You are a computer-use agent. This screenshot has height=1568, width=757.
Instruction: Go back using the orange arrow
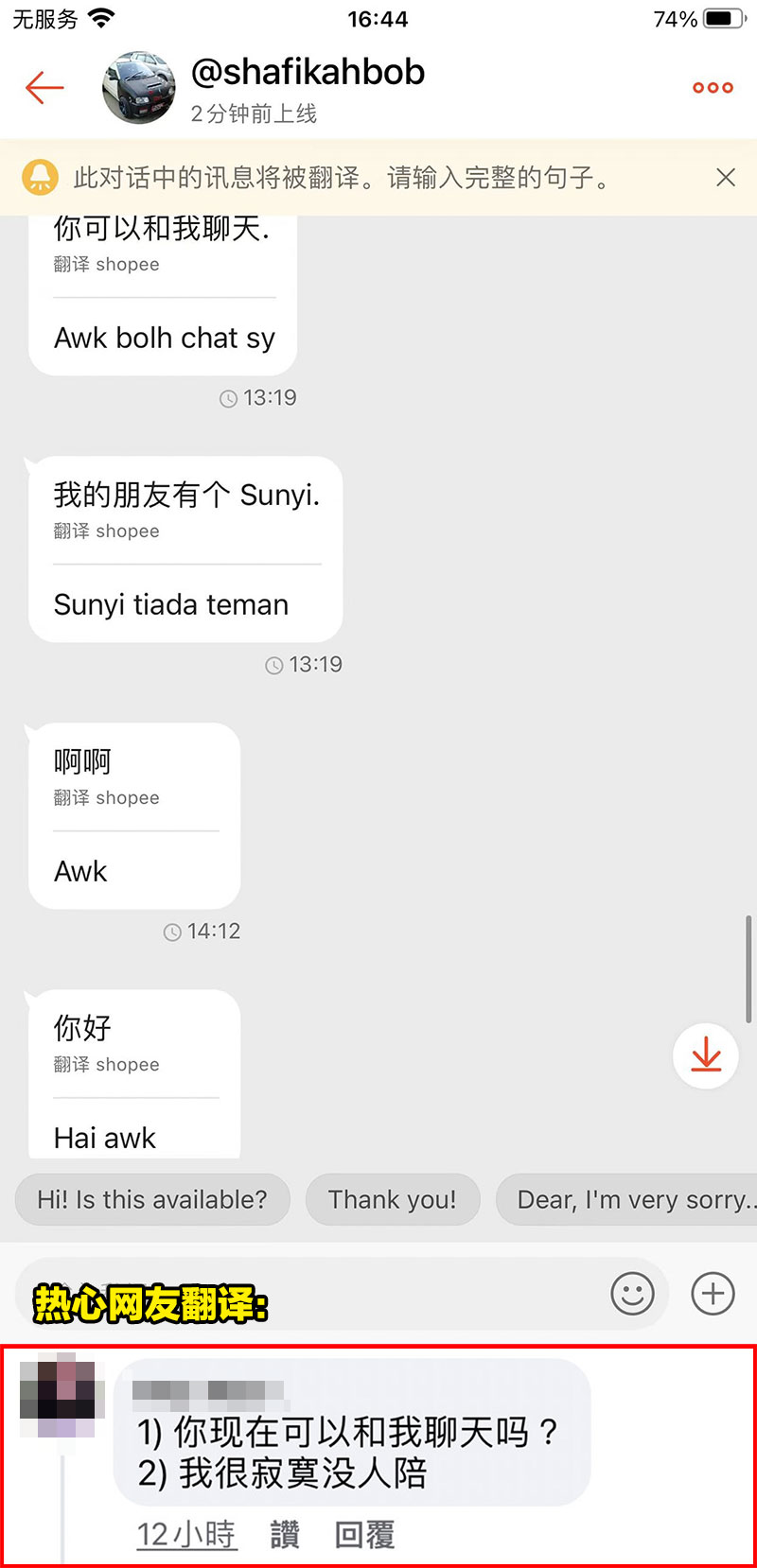tap(44, 88)
